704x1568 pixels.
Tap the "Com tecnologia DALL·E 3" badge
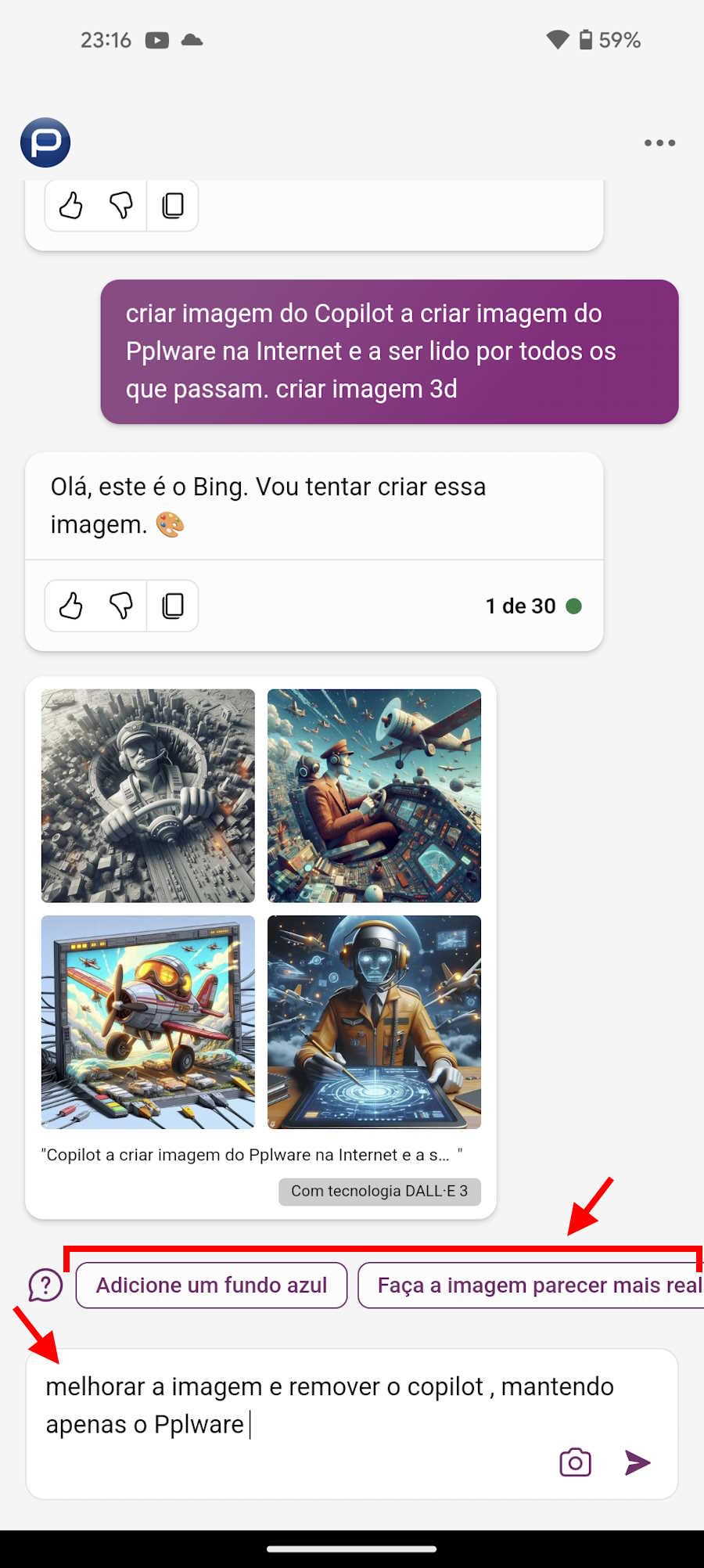[x=379, y=1192]
